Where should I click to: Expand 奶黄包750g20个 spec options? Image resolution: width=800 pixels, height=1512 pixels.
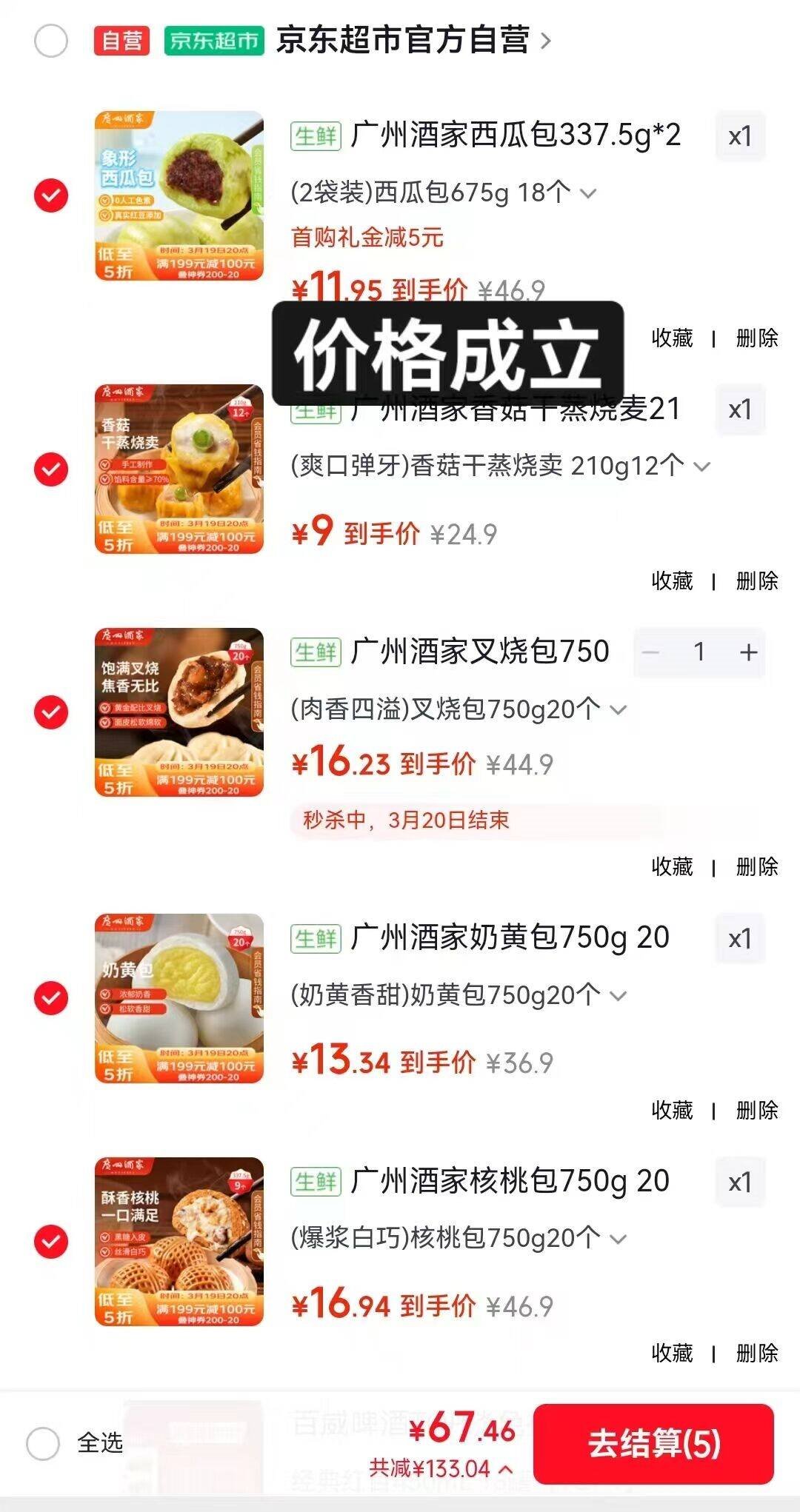point(618,996)
